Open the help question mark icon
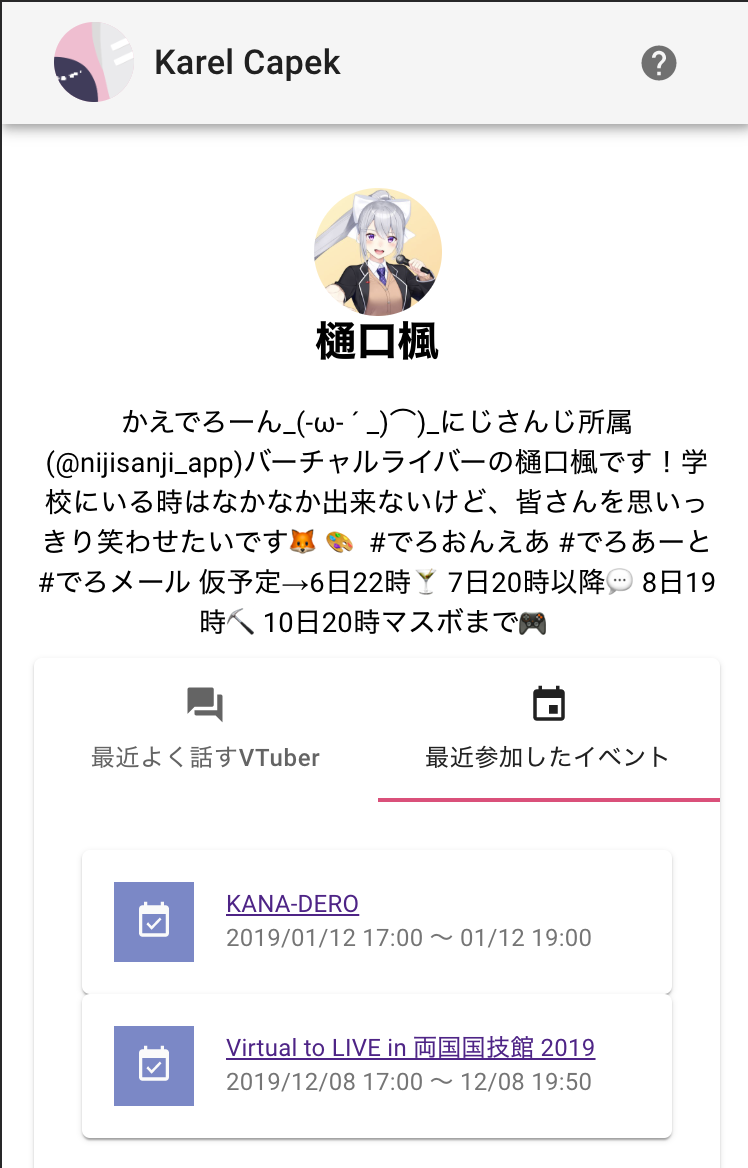This screenshot has width=748, height=1168. coord(658,64)
